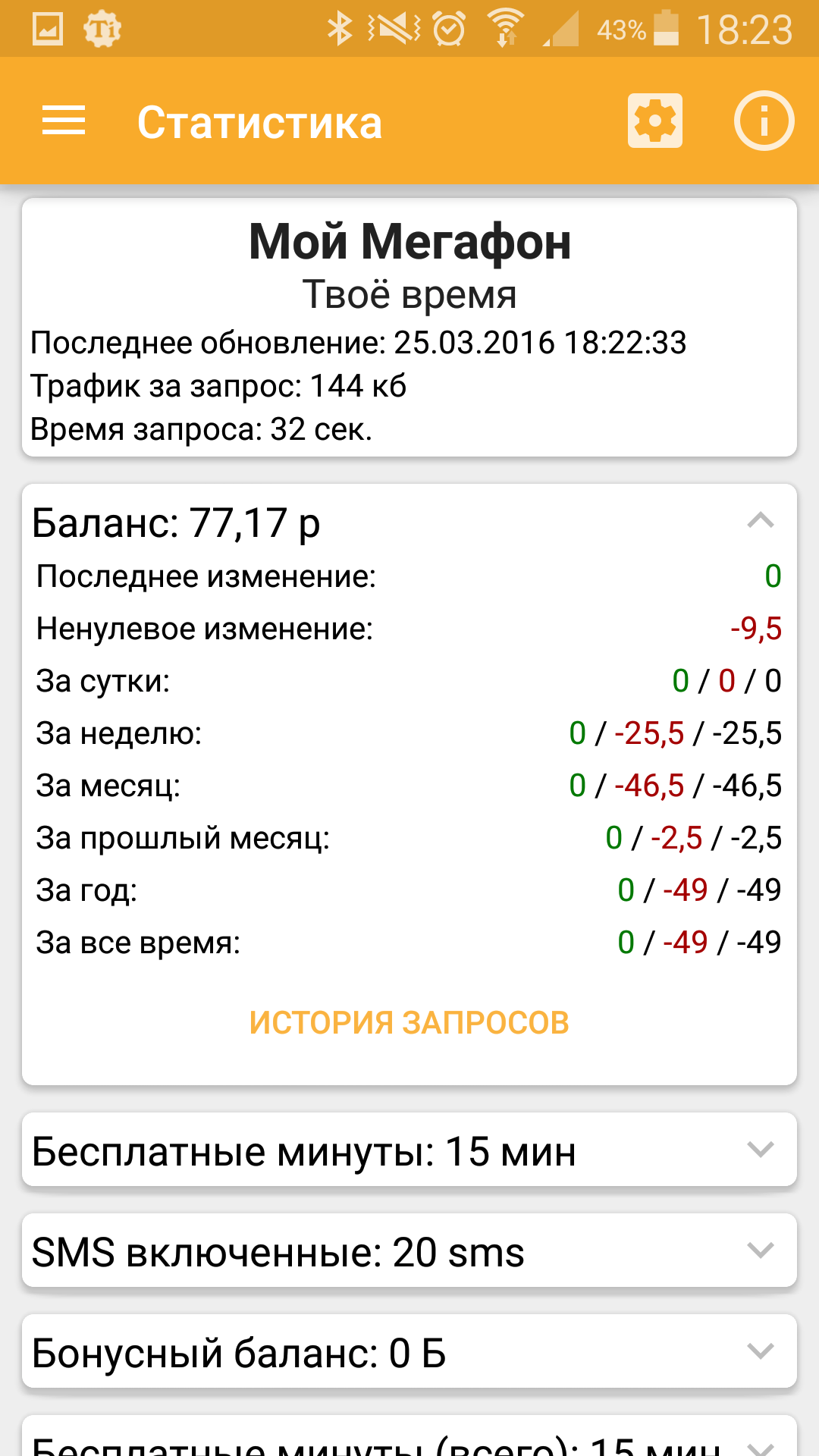Open ИСТОРИЯ ЗАПРОСОВ
819x1456 pixels.
pyautogui.click(x=409, y=1022)
